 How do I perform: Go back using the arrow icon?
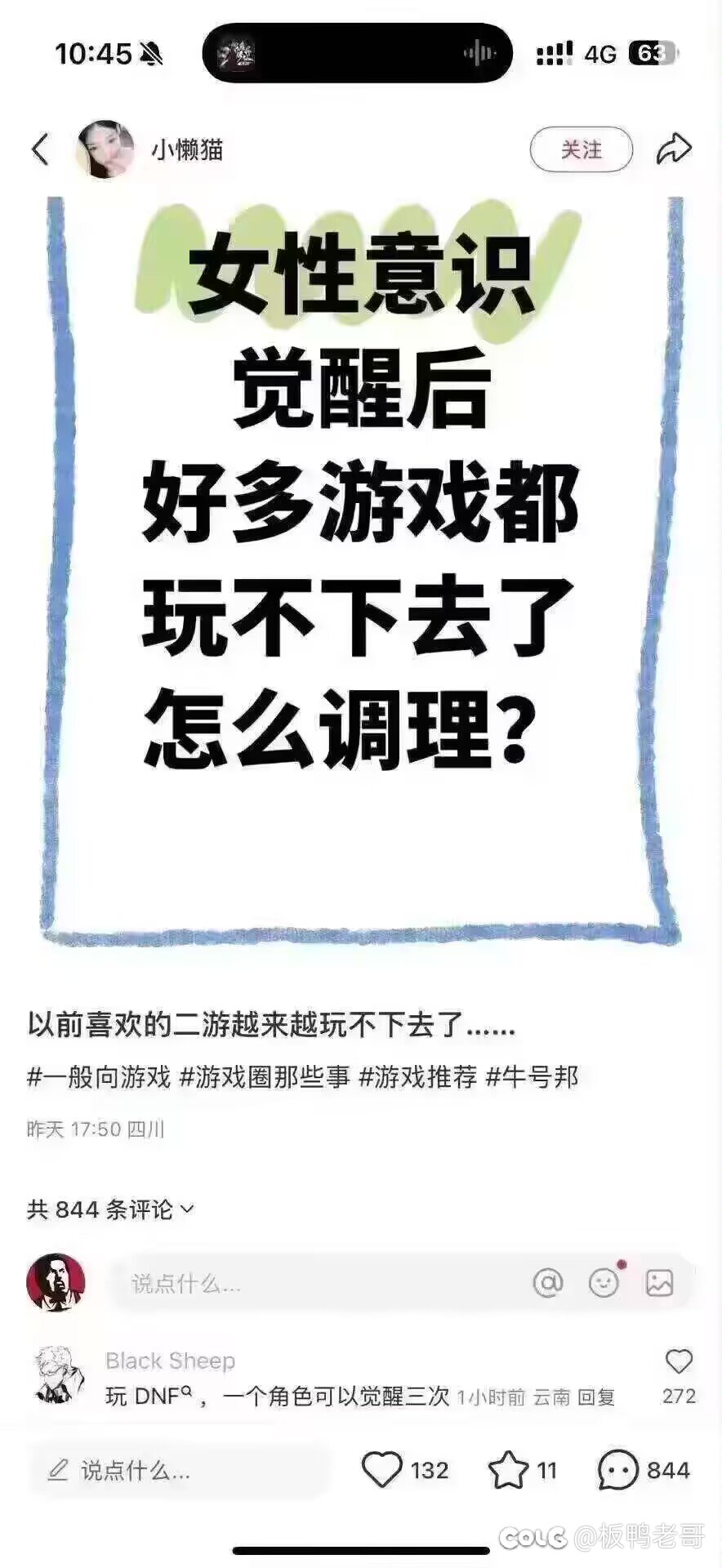tap(40, 149)
